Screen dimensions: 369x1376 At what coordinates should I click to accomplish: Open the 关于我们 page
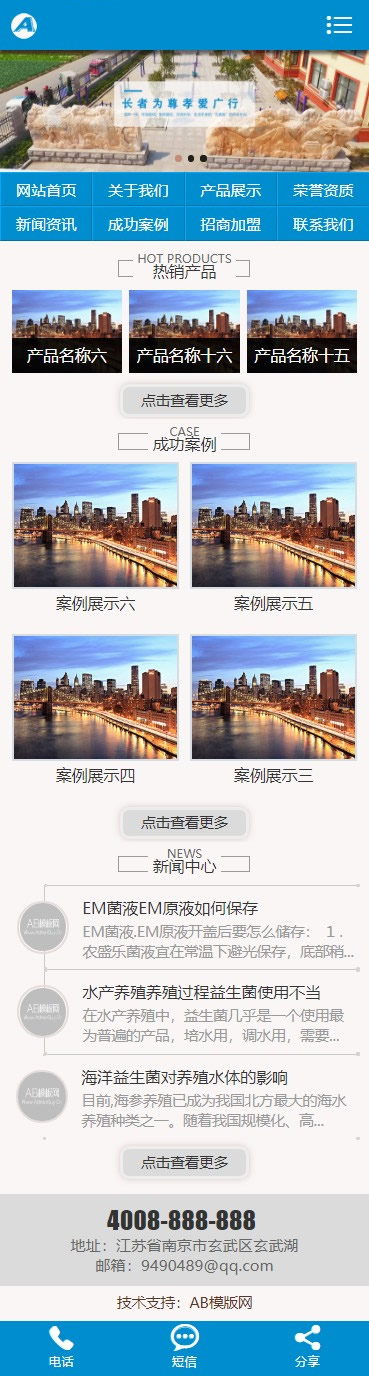(138, 190)
